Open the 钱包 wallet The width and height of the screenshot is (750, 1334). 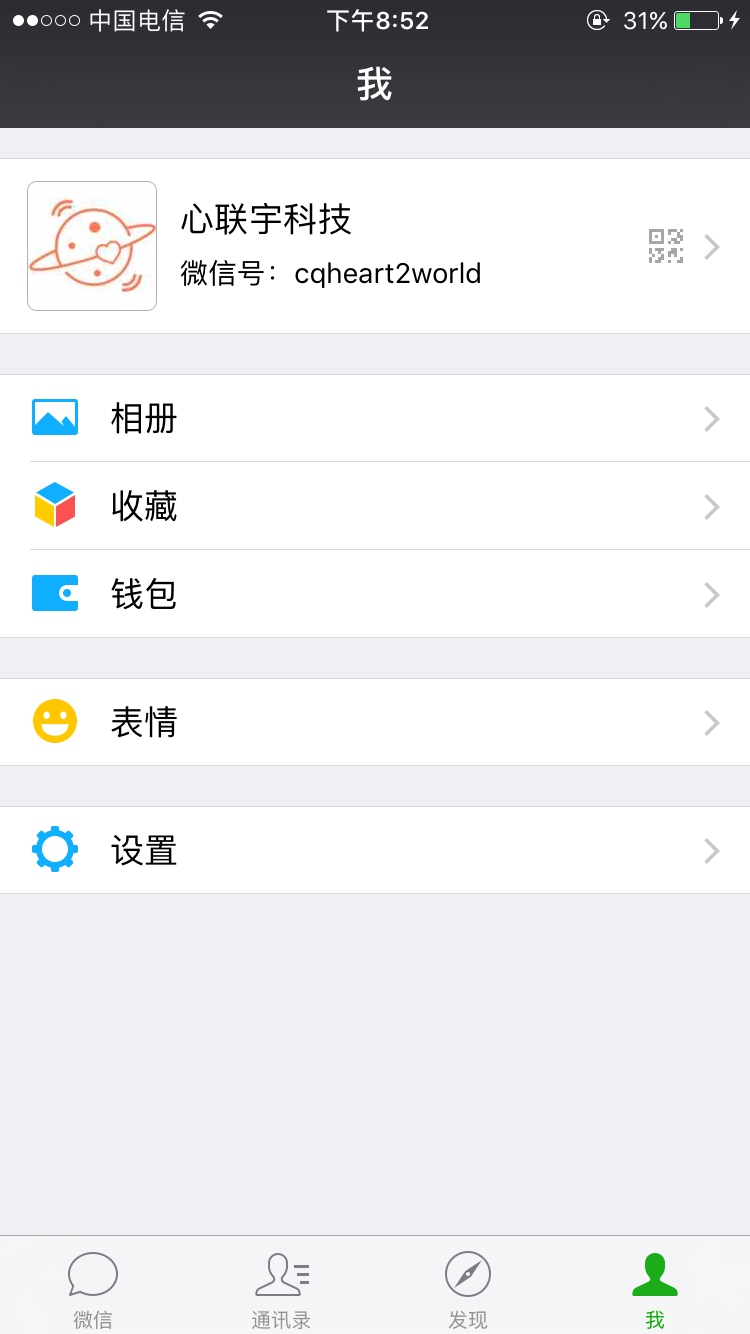[x=375, y=594]
